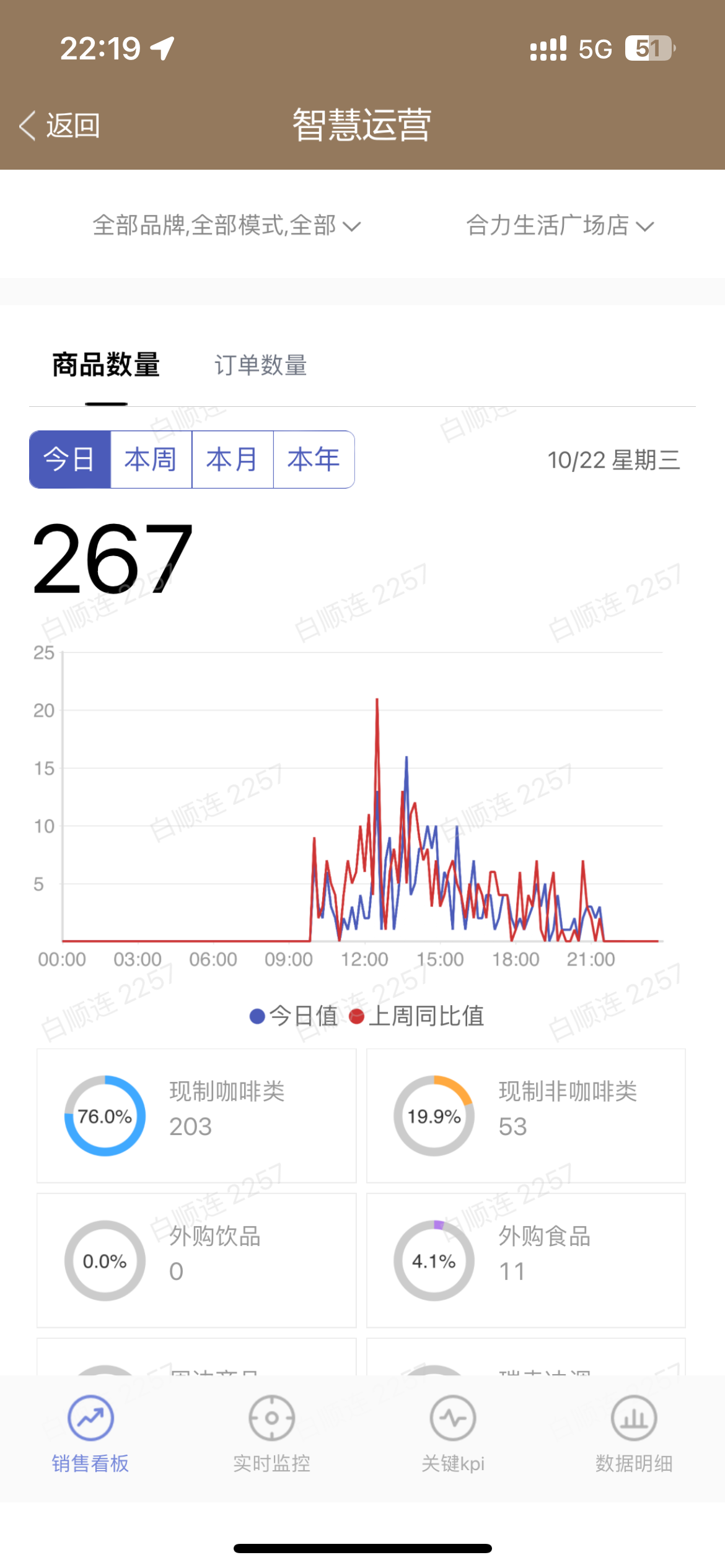
Task: Go back with the 返回 button
Action: pos(60,126)
